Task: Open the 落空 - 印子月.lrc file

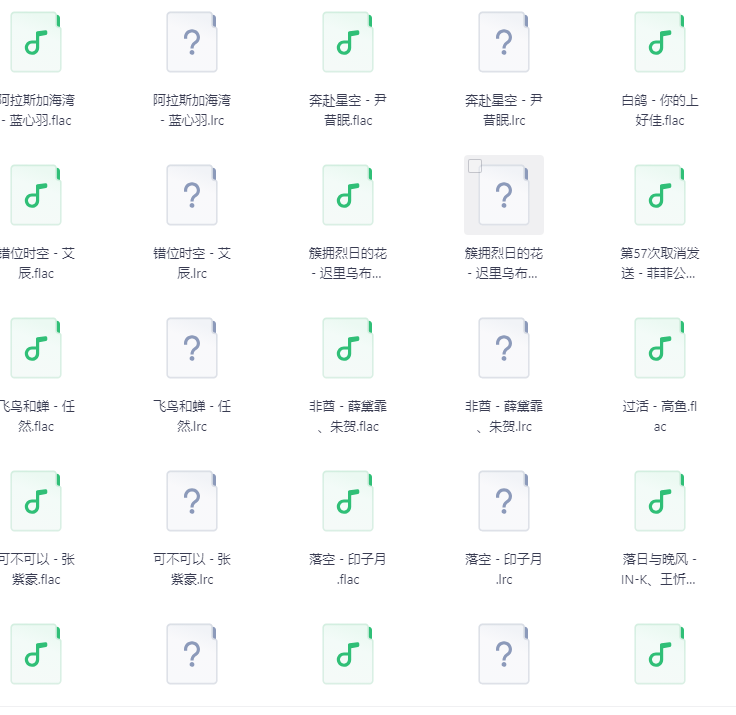Action: (504, 501)
